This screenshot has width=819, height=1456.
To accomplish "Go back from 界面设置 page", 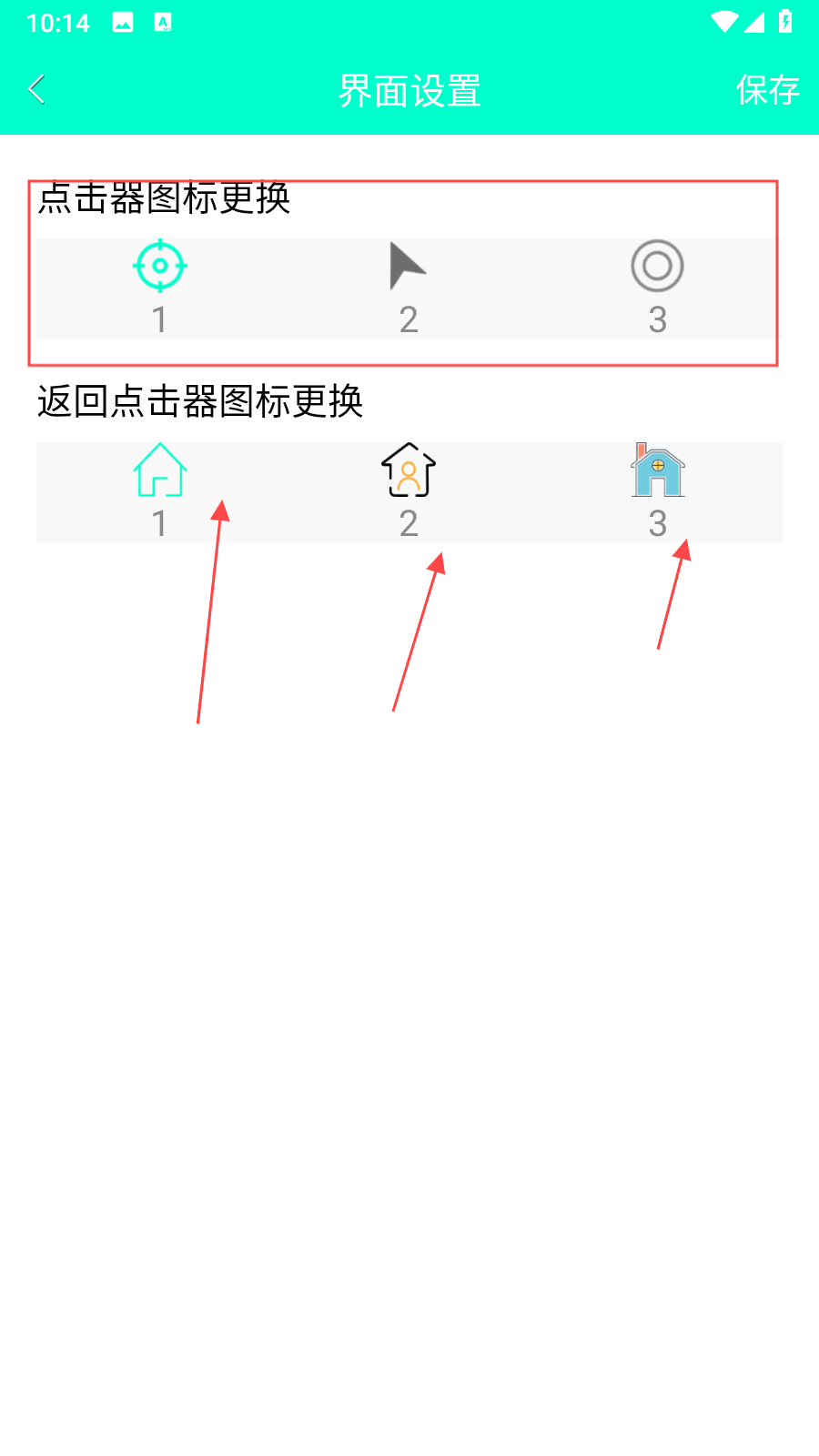I will coord(37,89).
